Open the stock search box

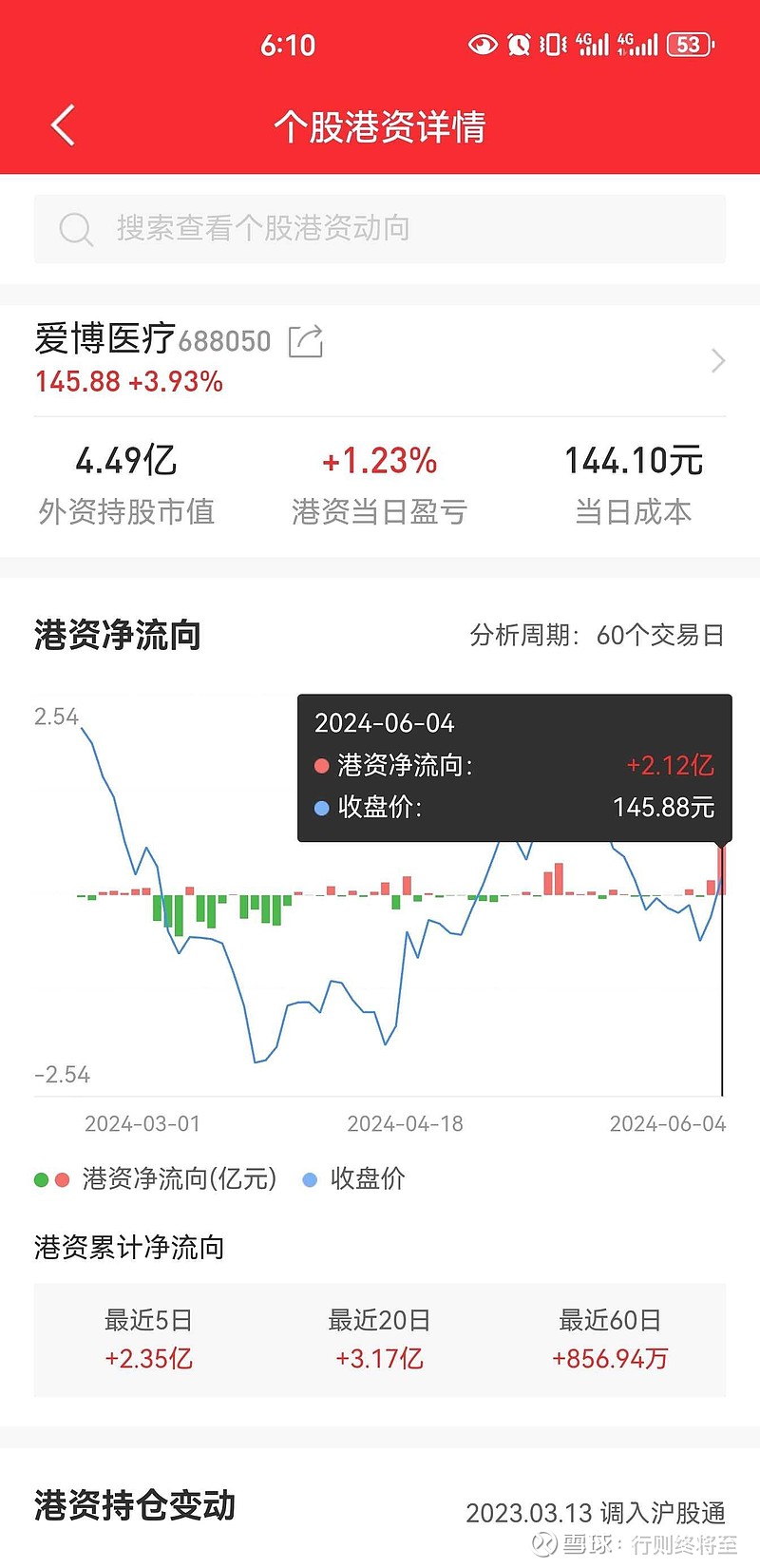point(380,229)
